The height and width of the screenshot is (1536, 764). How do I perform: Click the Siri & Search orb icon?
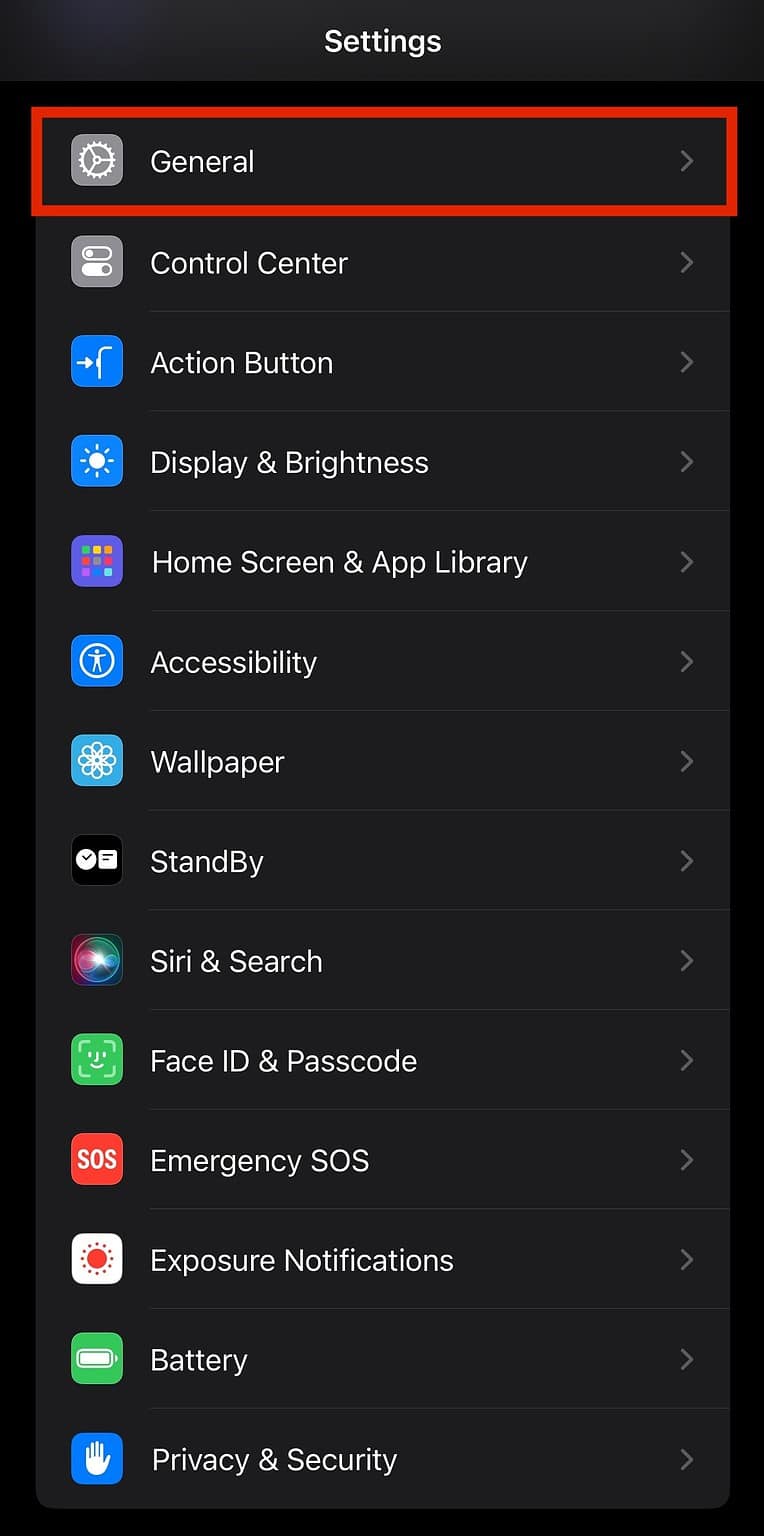tap(97, 960)
